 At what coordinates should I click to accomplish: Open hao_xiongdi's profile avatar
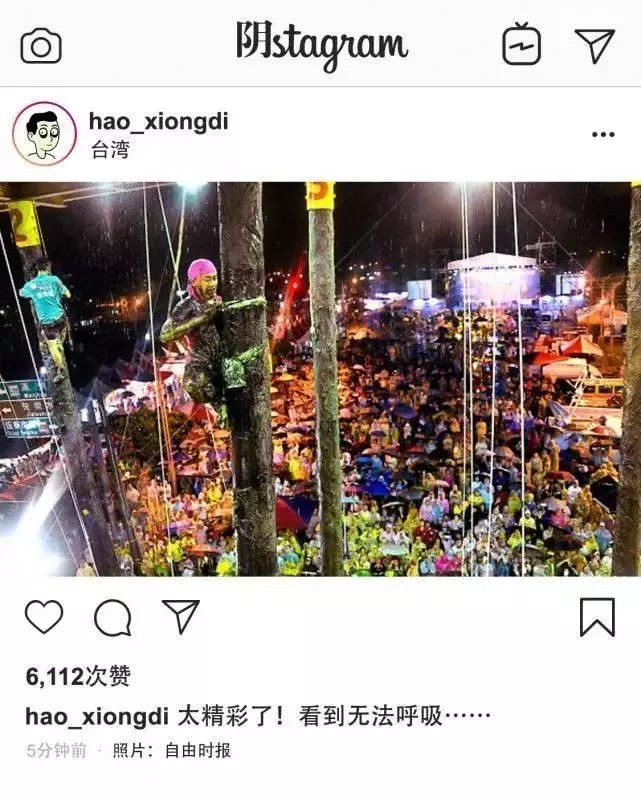(44, 134)
